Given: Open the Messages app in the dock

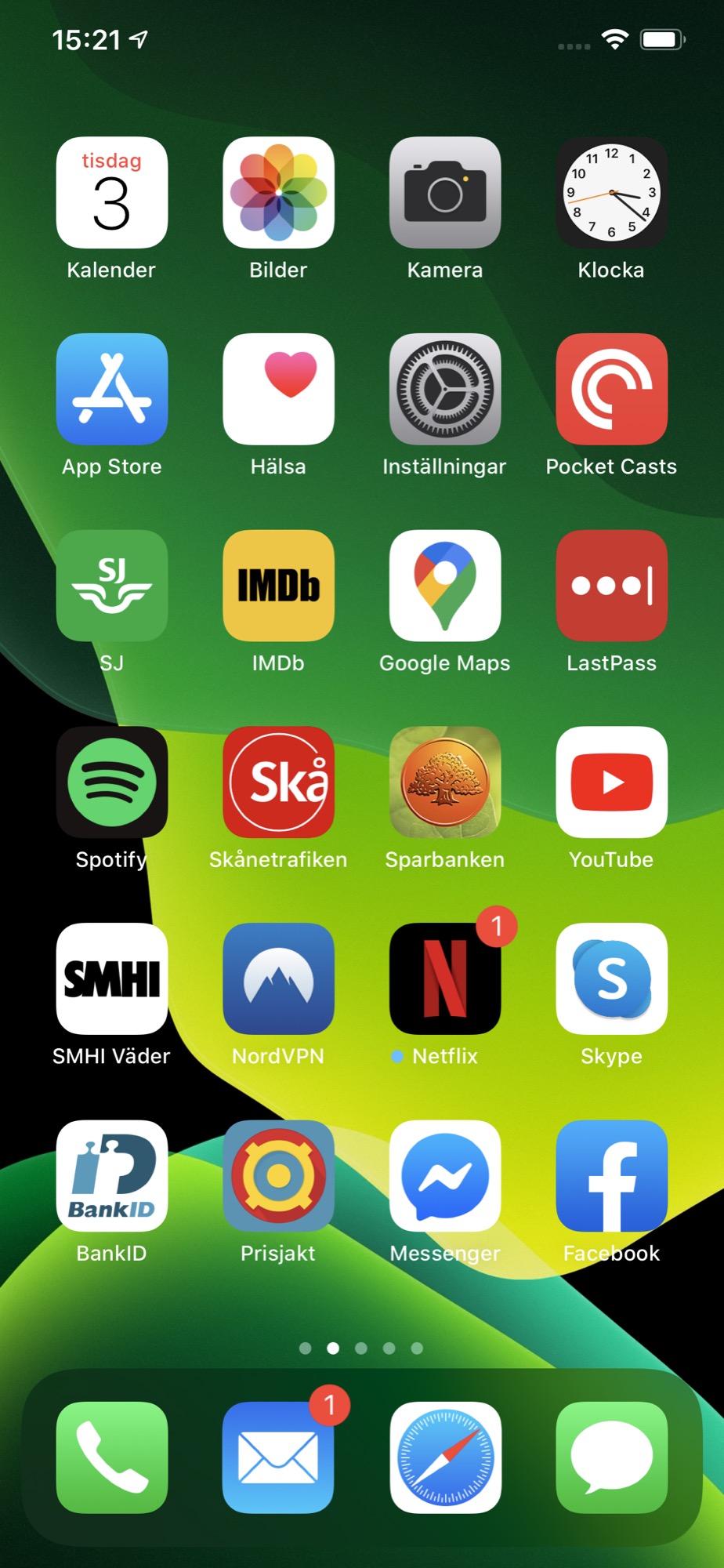Looking at the screenshot, I should [611, 1457].
